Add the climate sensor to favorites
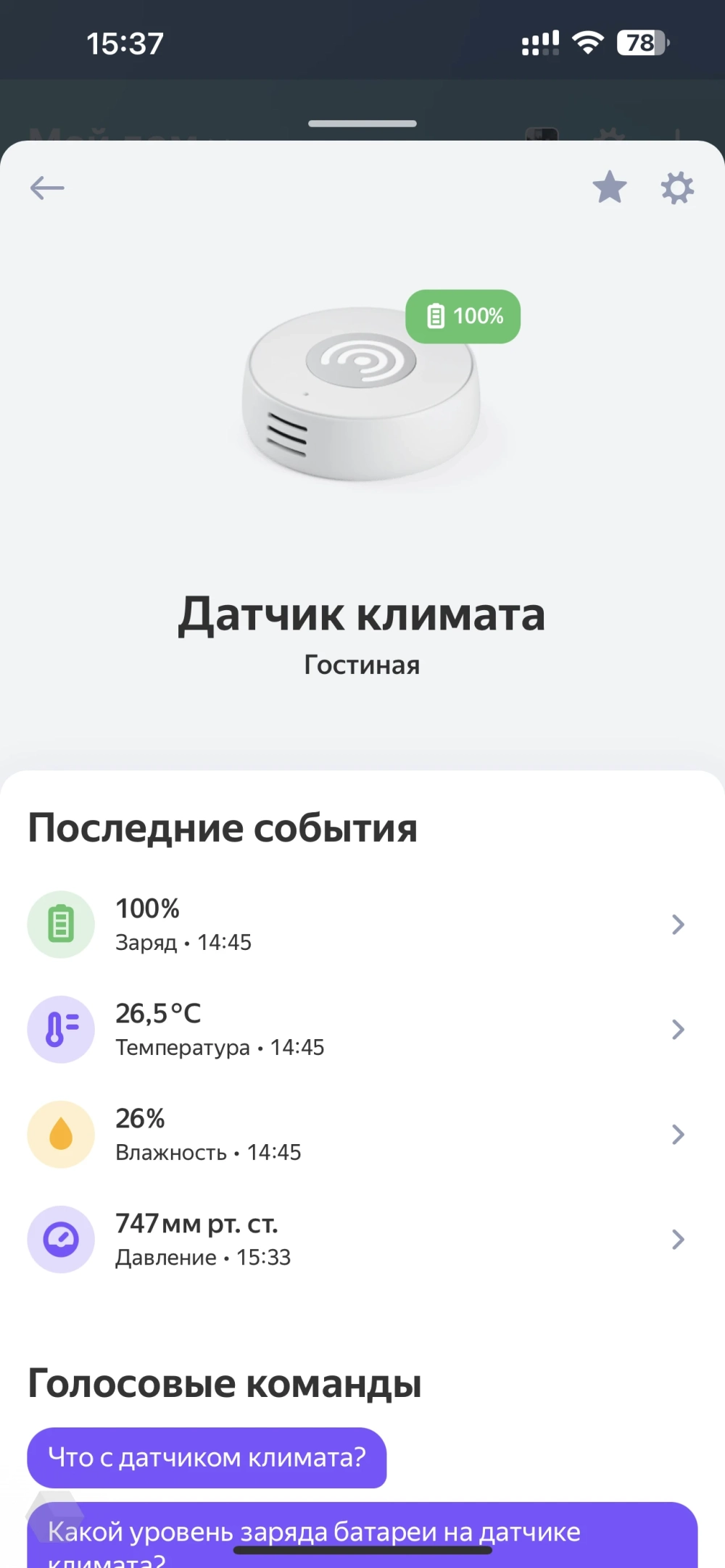Screen dimensions: 725x1568 609,188
